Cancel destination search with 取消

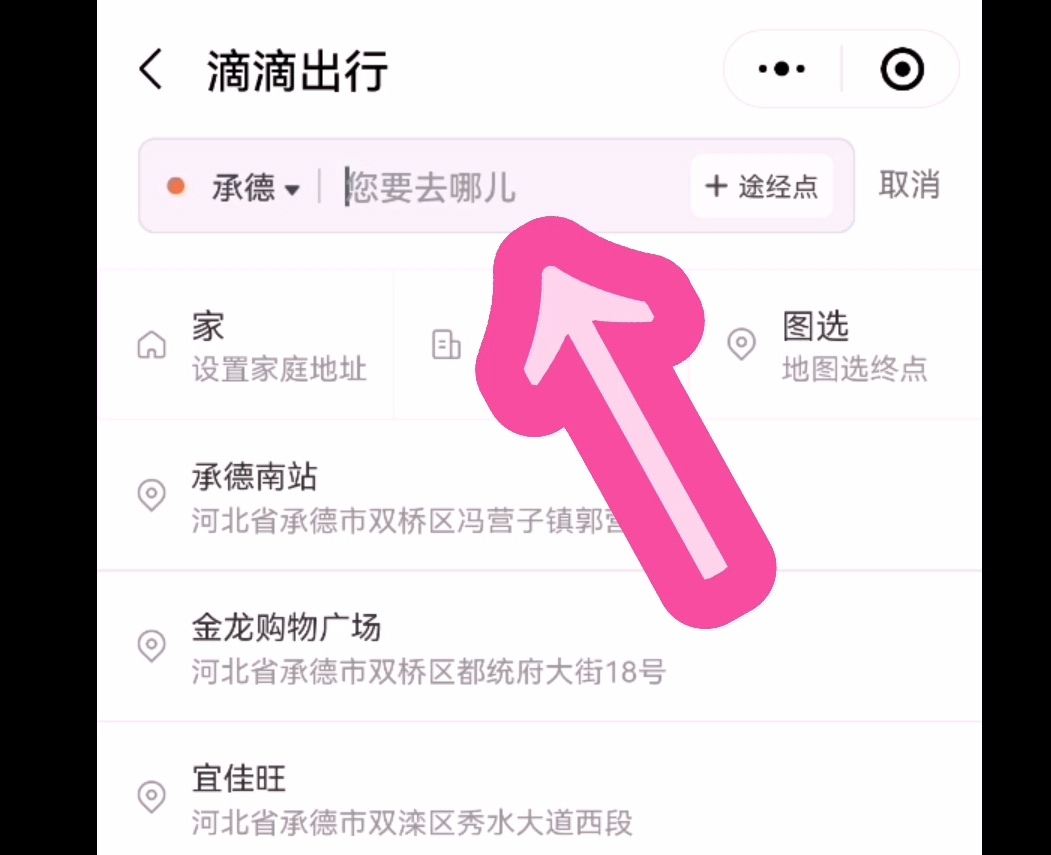pos(909,185)
